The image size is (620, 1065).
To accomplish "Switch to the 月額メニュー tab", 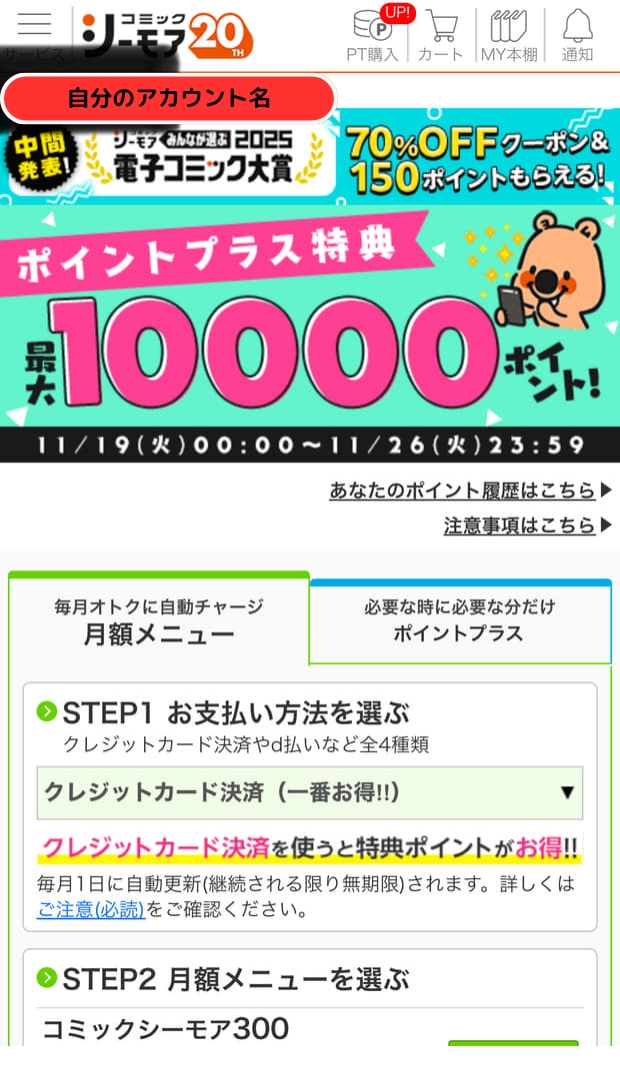I will (159, 620).
